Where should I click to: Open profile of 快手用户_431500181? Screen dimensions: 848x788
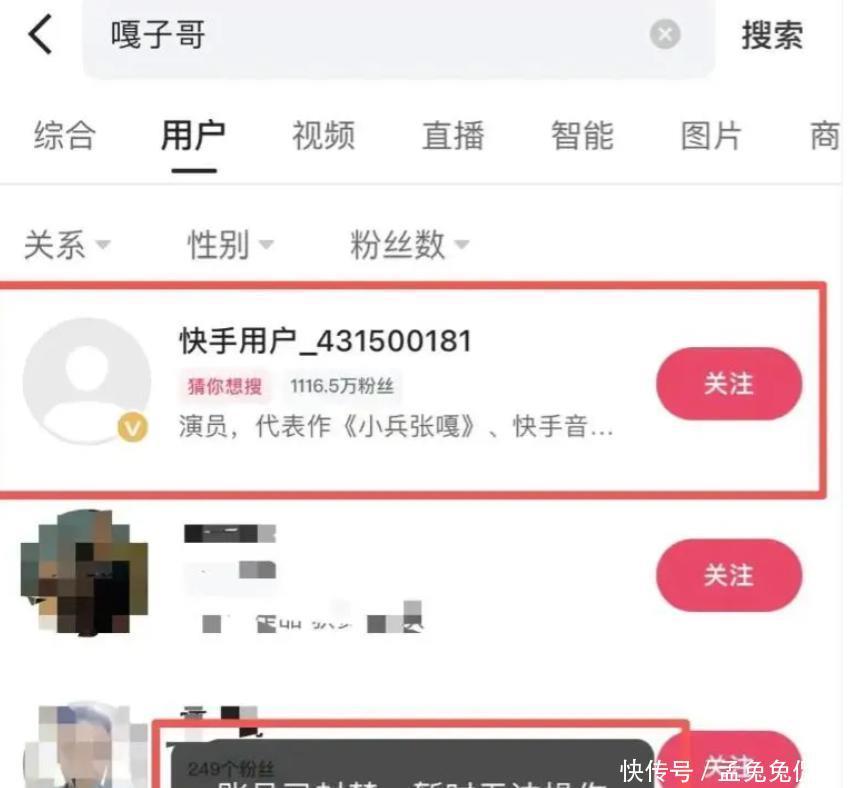pos(325,342)
